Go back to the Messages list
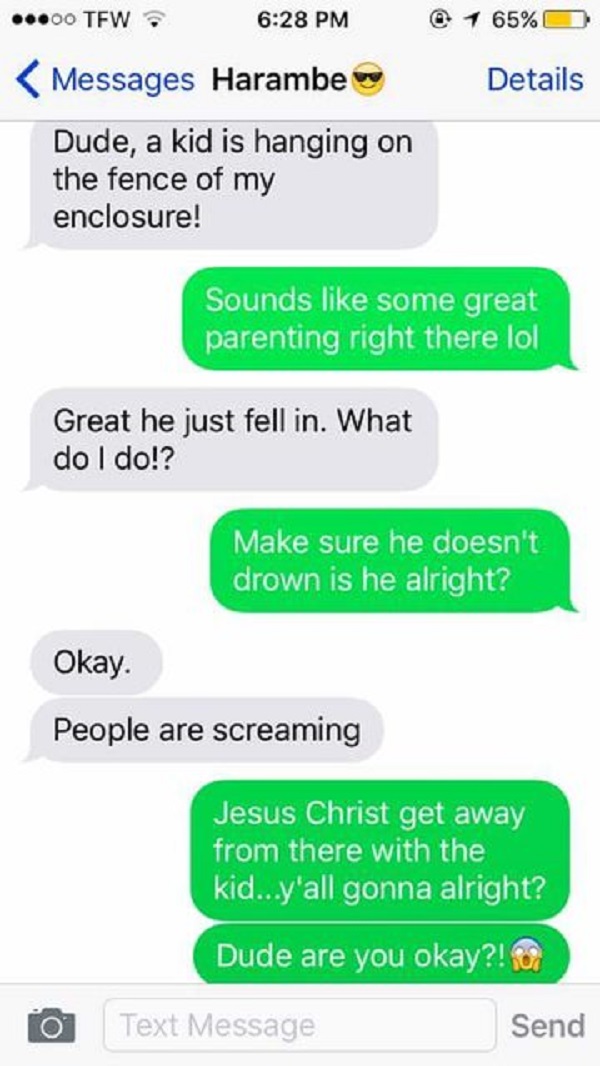600x1066 pixels. point(105,80)
